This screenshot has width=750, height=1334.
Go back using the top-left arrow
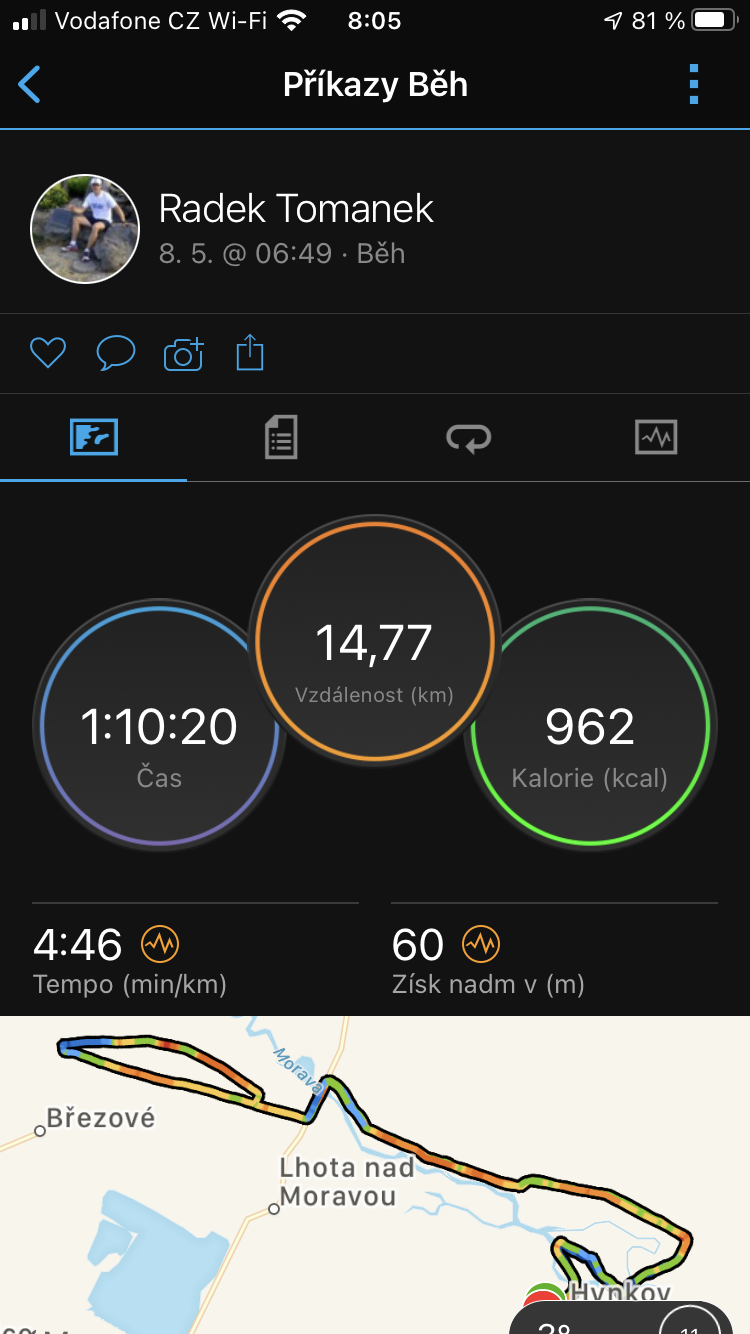(x=30, y=85)
